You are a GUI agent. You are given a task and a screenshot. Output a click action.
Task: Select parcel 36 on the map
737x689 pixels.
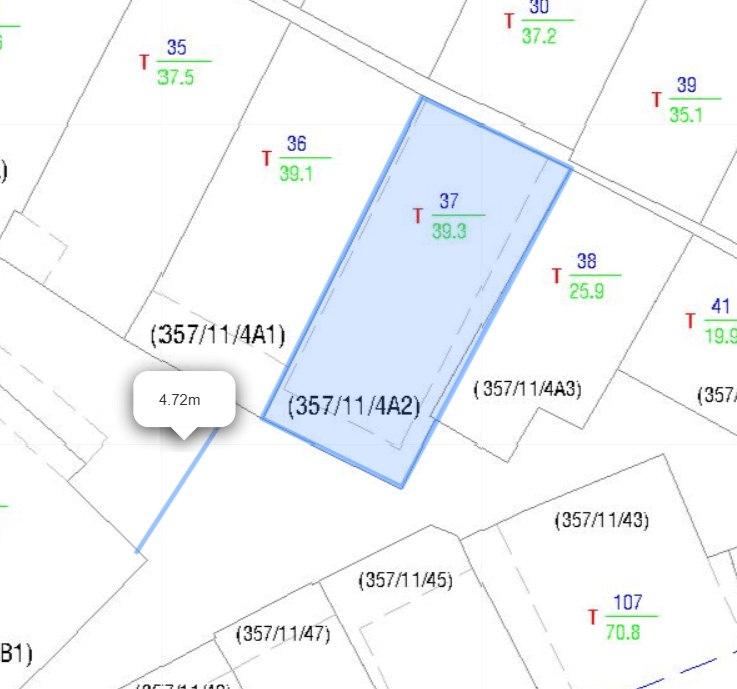(296, 159)
